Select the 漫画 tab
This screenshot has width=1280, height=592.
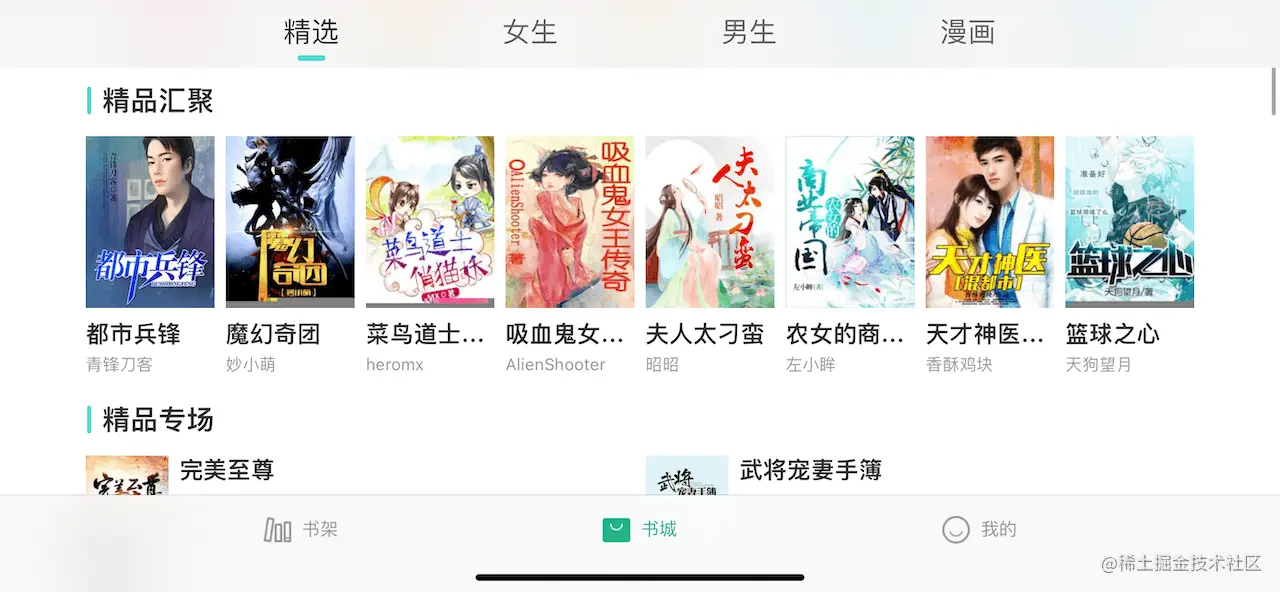point(967,32)
